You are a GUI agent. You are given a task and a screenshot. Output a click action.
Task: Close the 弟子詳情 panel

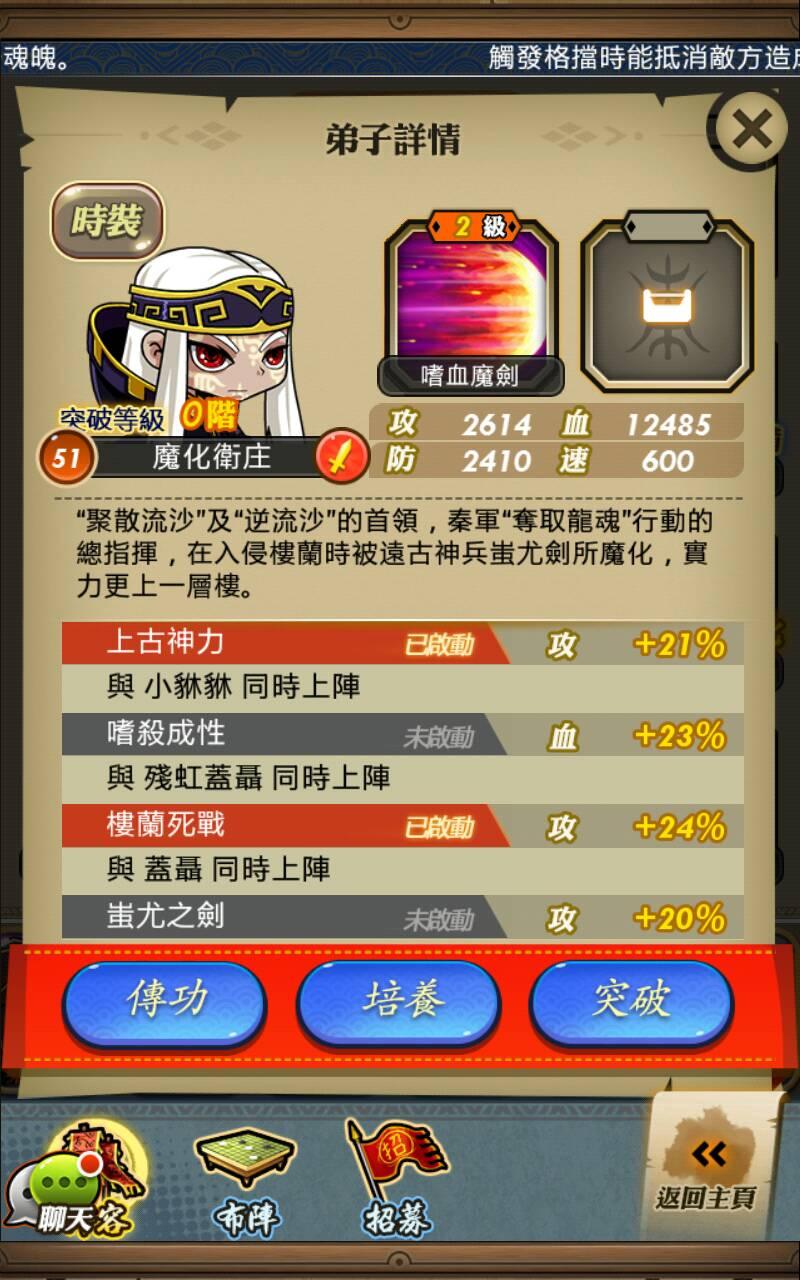click(752, 129)
